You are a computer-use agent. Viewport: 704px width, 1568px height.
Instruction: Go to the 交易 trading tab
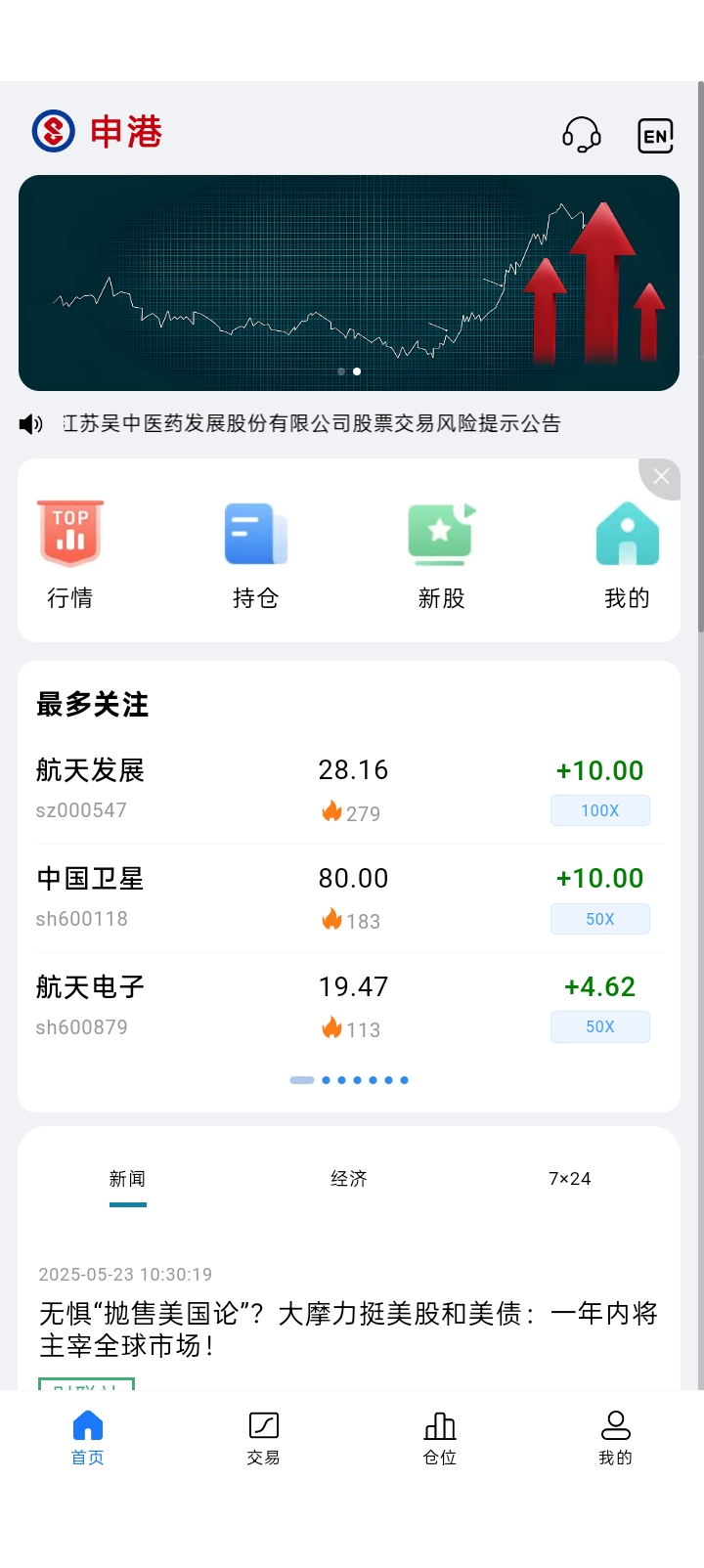263,1438
